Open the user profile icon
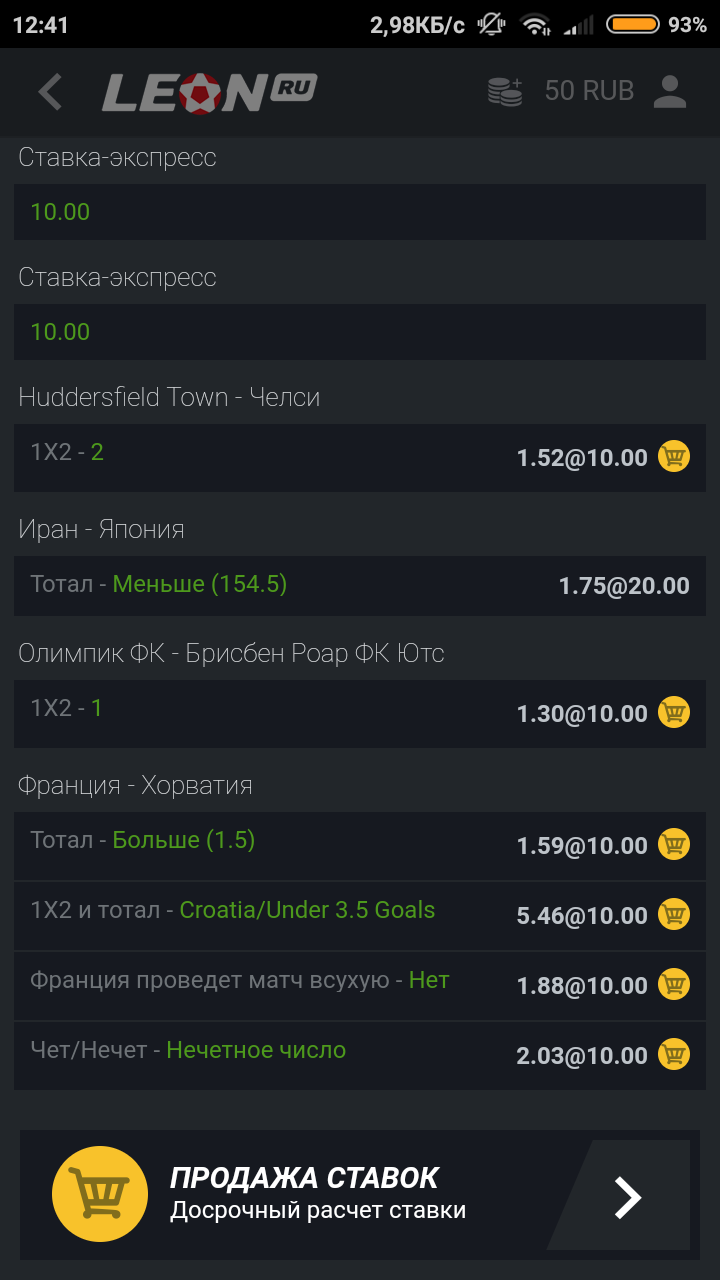Viewport: 720px width, 1280px height. pos(669,91)
